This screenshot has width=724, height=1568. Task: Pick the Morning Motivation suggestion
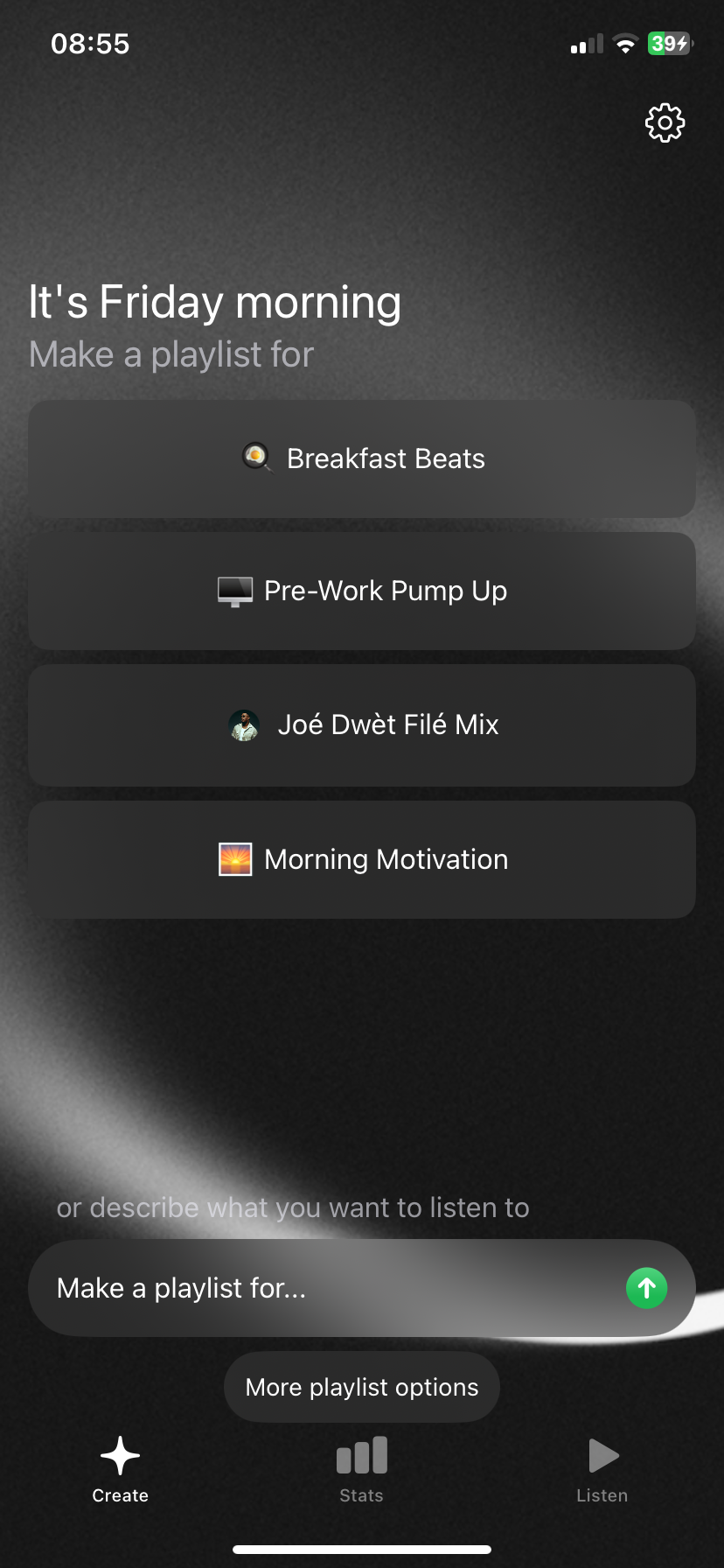(362, 859)
